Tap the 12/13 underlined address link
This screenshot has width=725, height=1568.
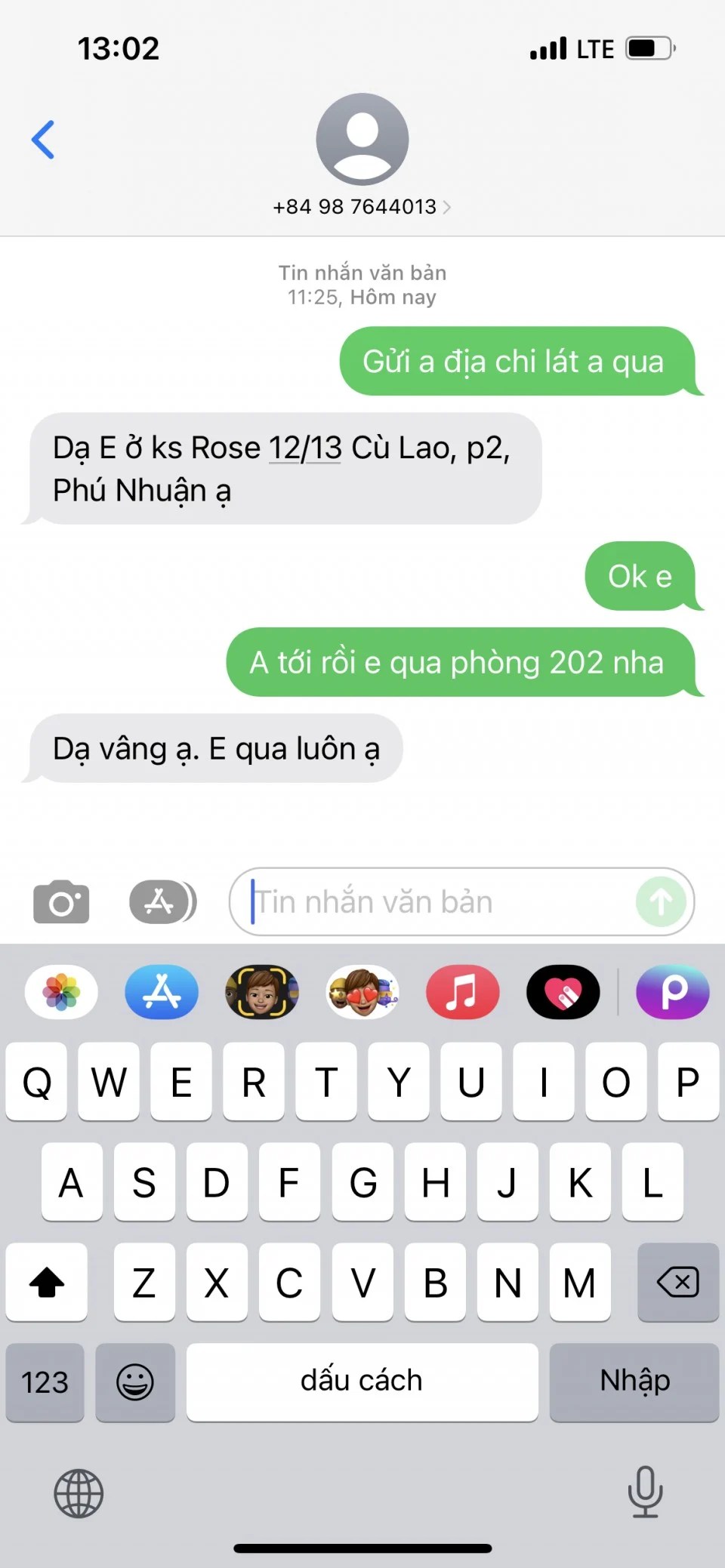point(305,448)
